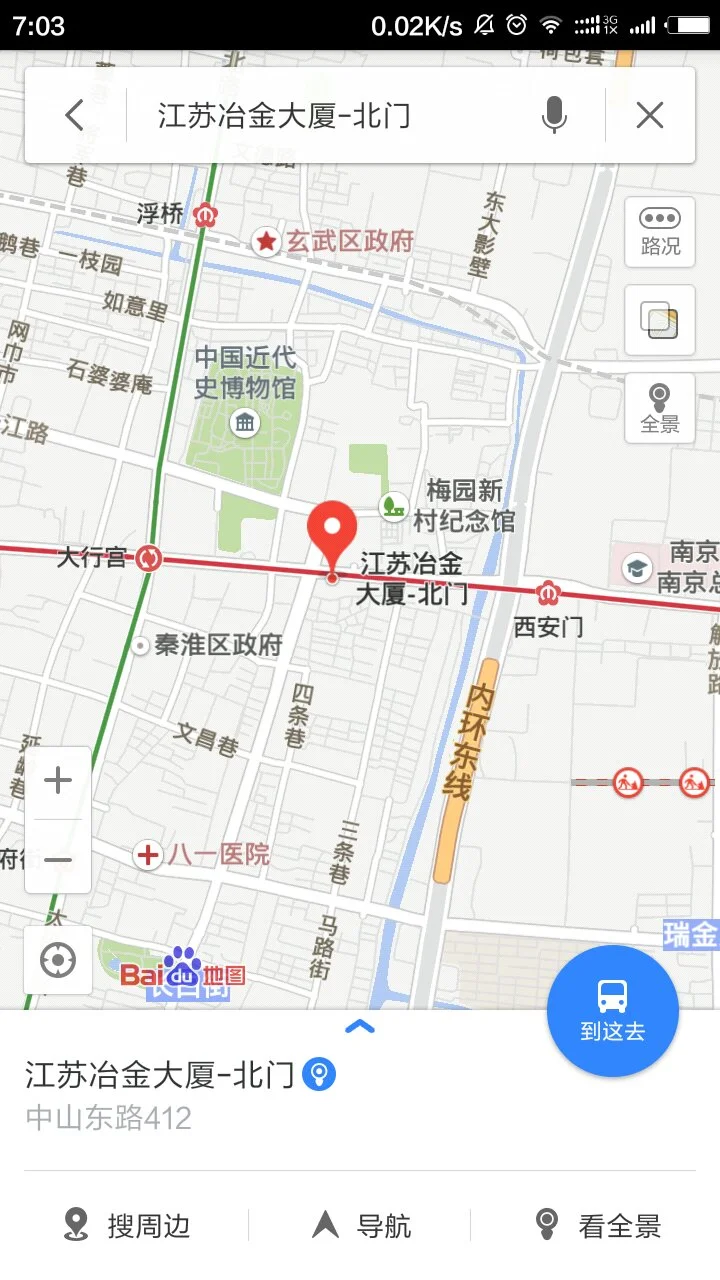Open the map layers switcher panel
Viewport: 720px width, 1280px height.
coord(659,320)
